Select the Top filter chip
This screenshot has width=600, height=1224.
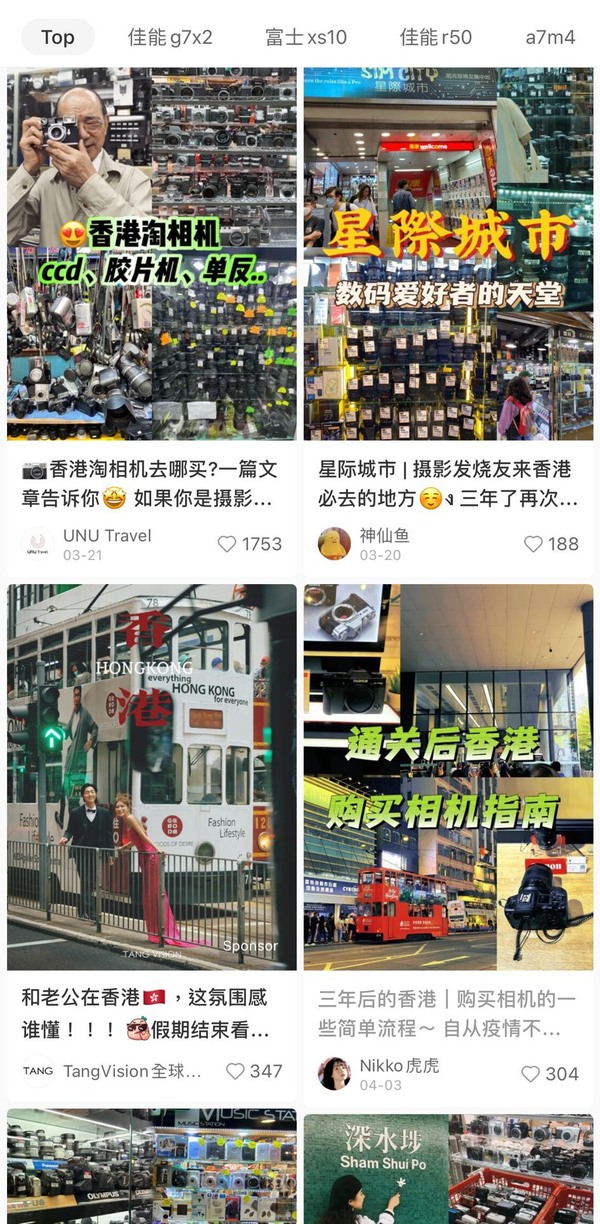[57, 37]
